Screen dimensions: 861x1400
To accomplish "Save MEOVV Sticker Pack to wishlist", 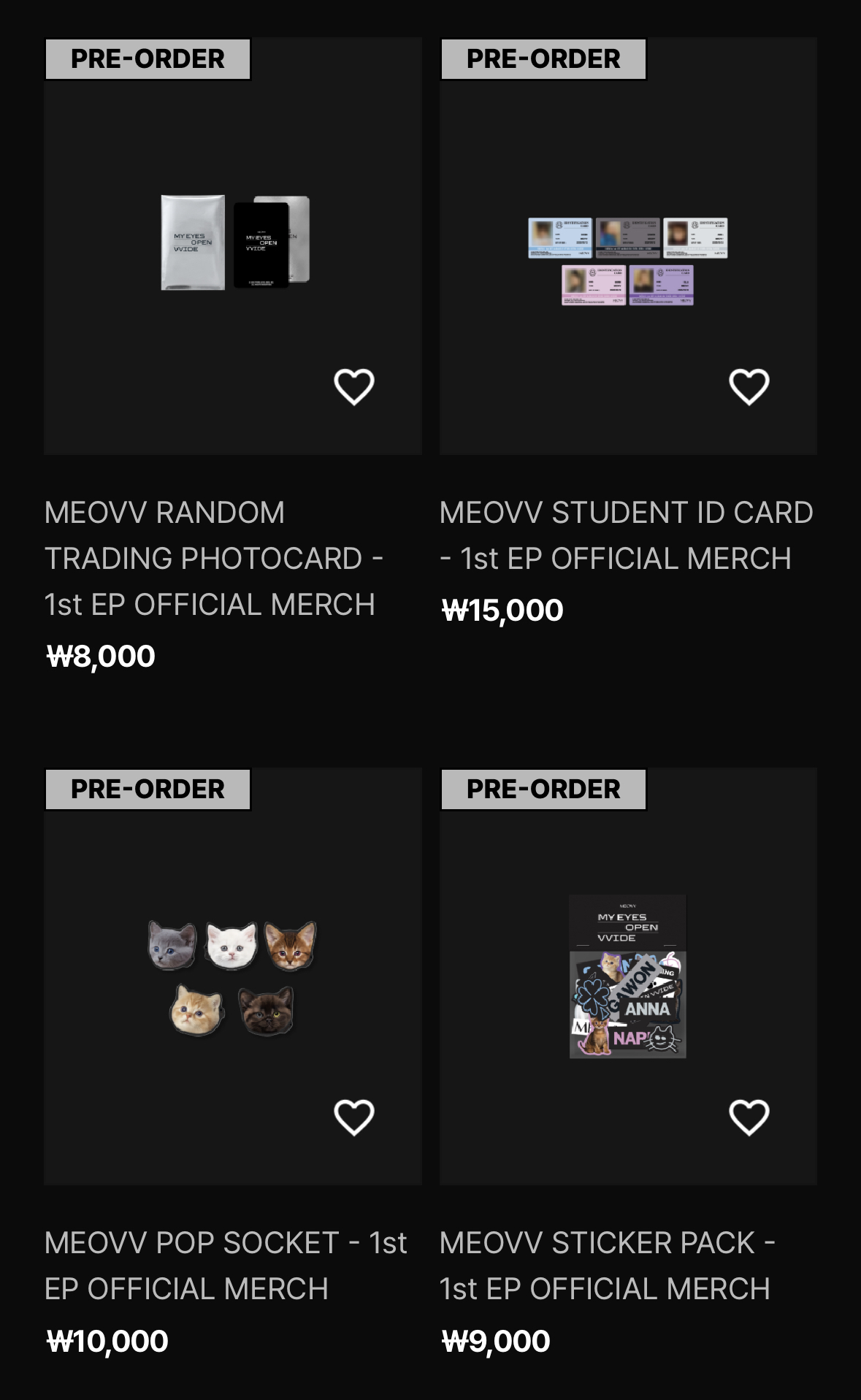I will pyautogui.click(x=749, y=1117).
